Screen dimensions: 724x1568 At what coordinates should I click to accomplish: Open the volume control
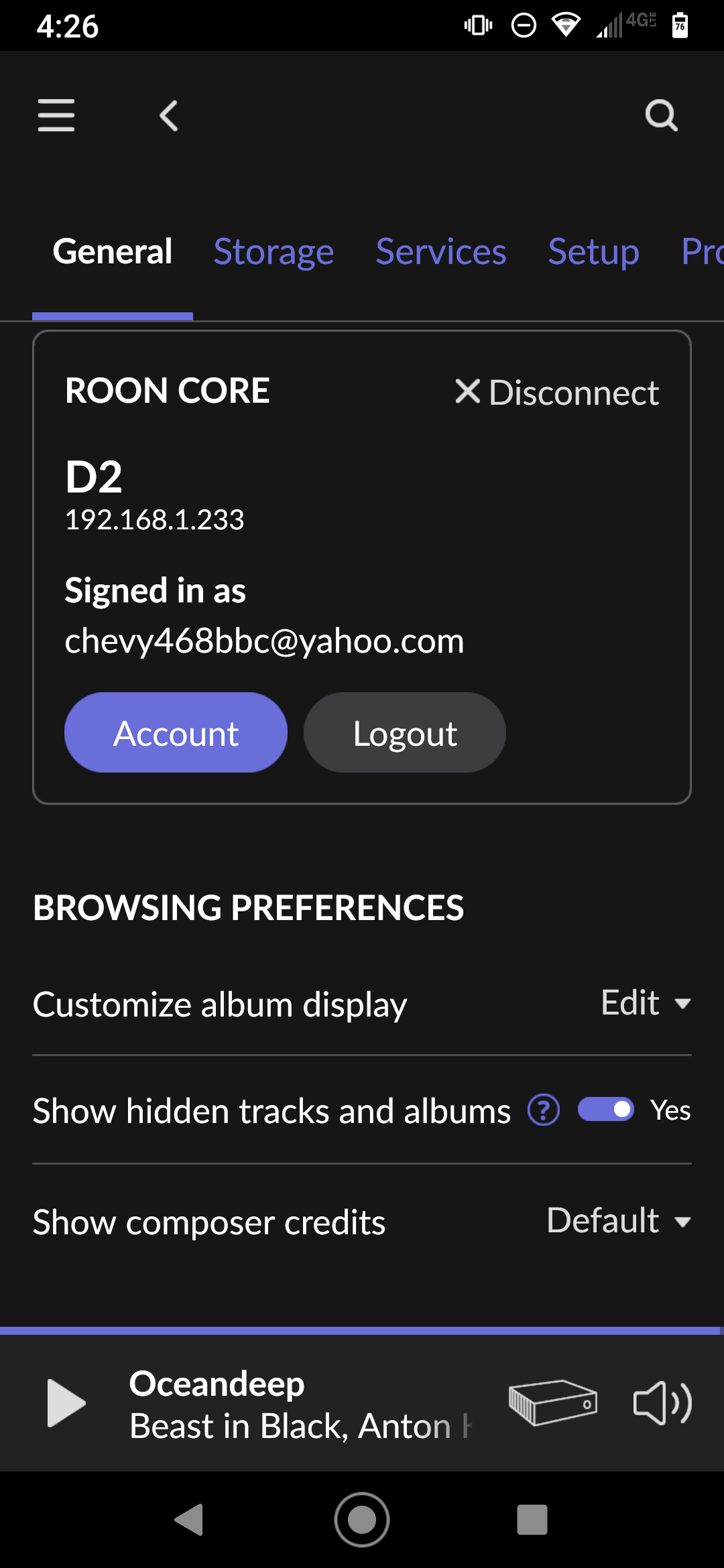(662, 1402)
